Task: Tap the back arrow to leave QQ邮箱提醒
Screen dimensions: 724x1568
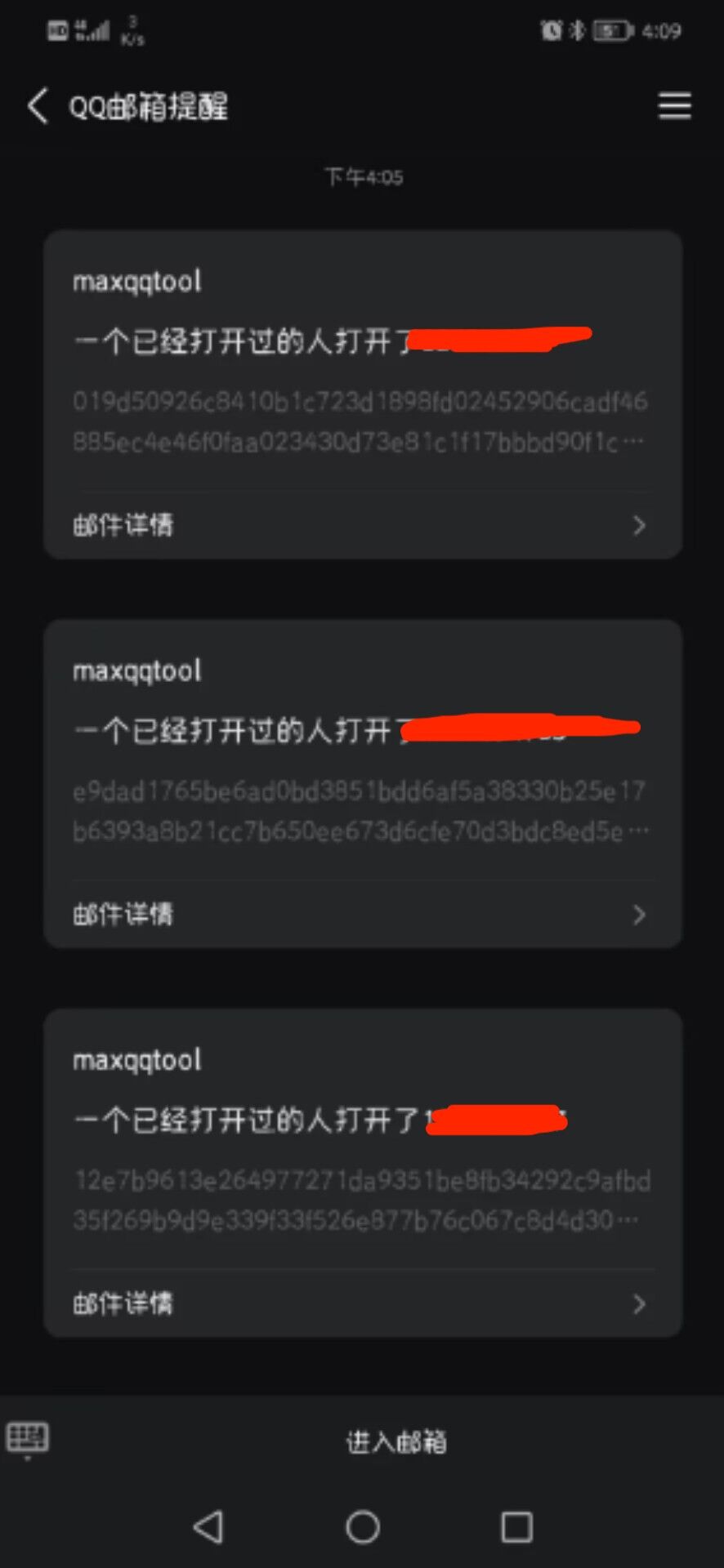Action: 36,106
